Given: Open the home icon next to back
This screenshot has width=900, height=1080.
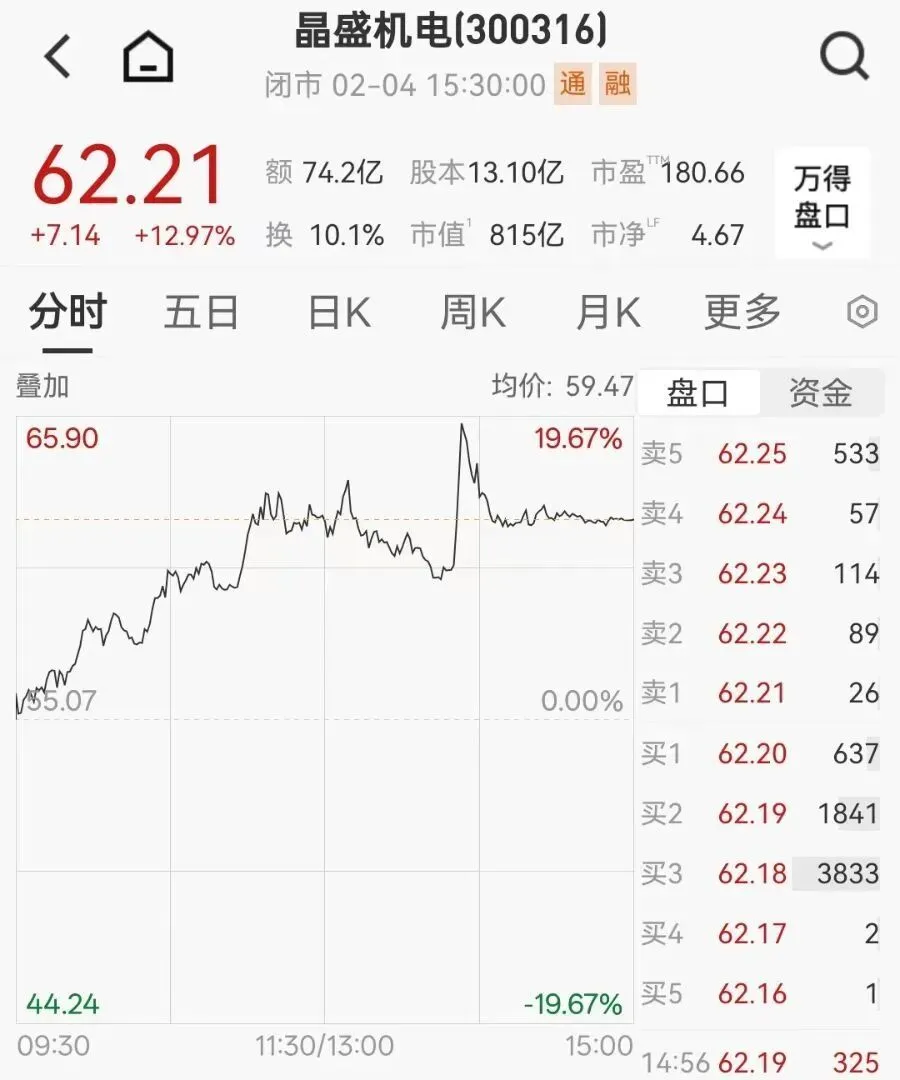Looking at the screenshot, I should coord(148,57).
